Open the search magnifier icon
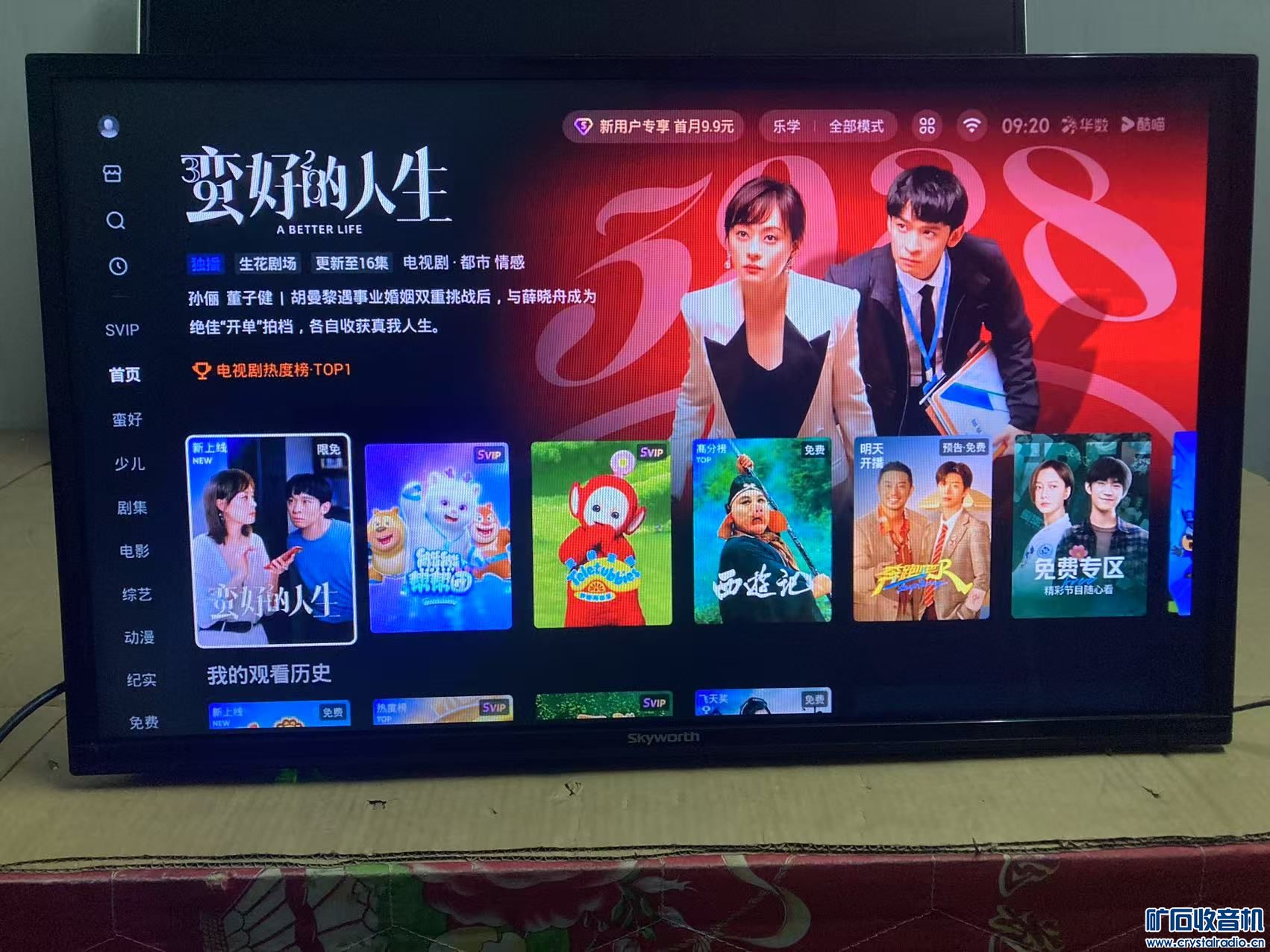 (116, 221)
